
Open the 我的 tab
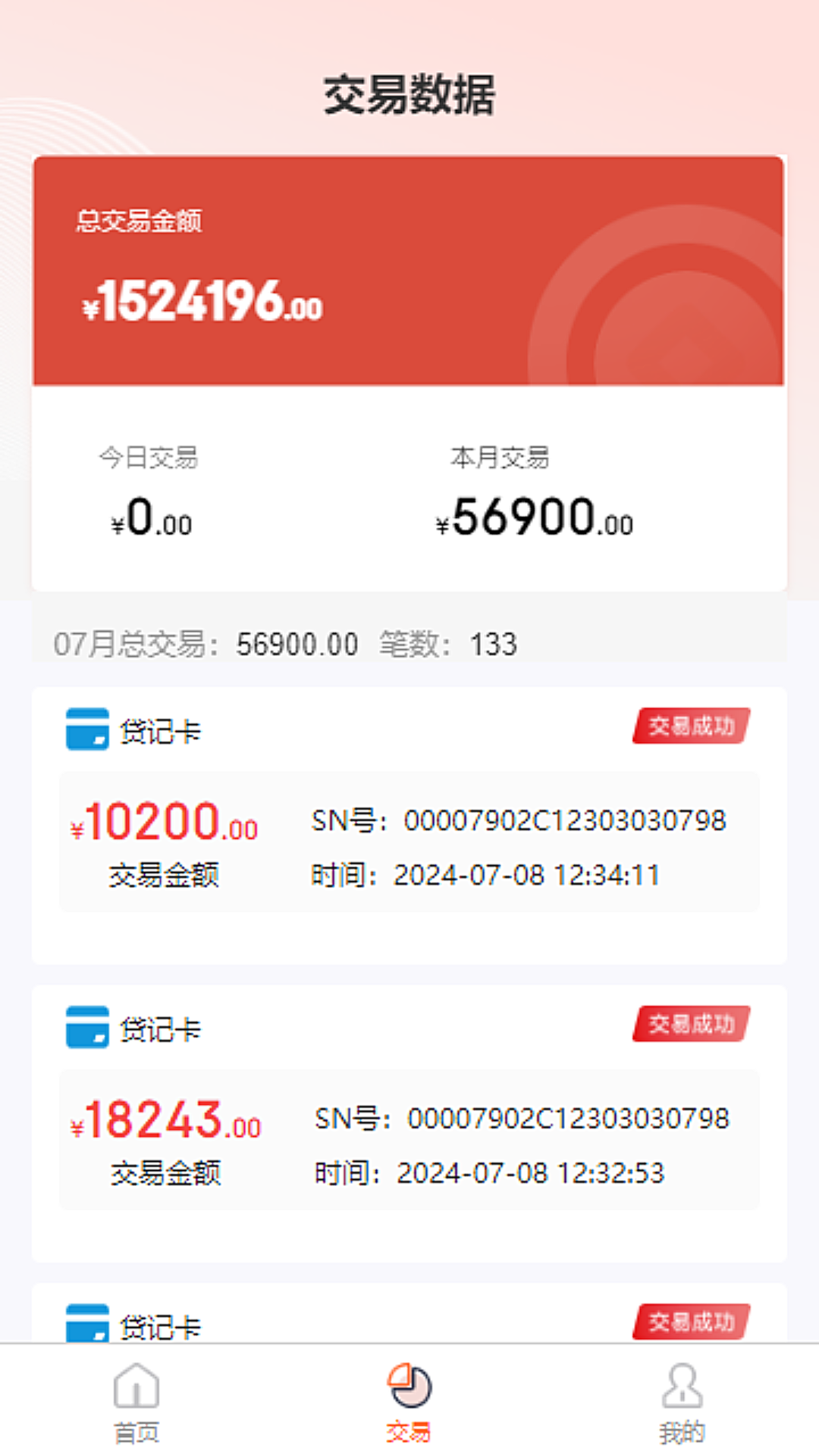coord(682,1401)
